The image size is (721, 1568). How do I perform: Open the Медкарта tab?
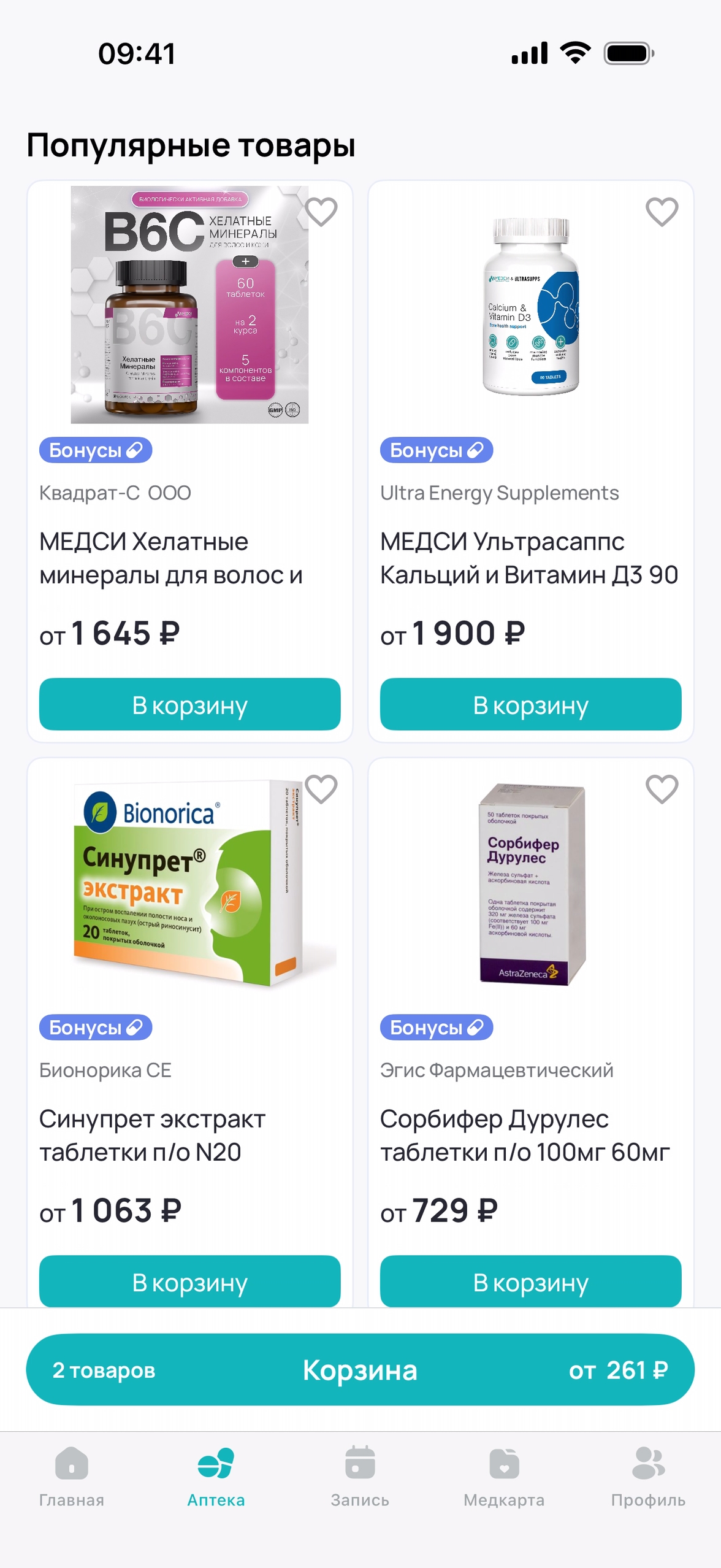504,1476
